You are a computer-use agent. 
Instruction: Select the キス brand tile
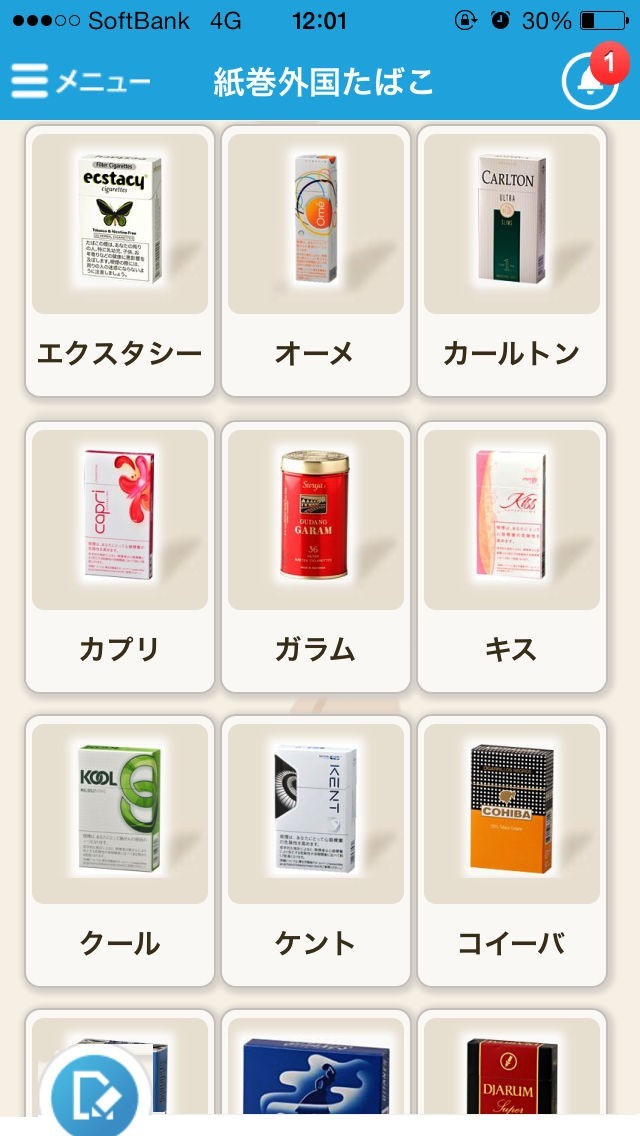click(x=512, y=556)
